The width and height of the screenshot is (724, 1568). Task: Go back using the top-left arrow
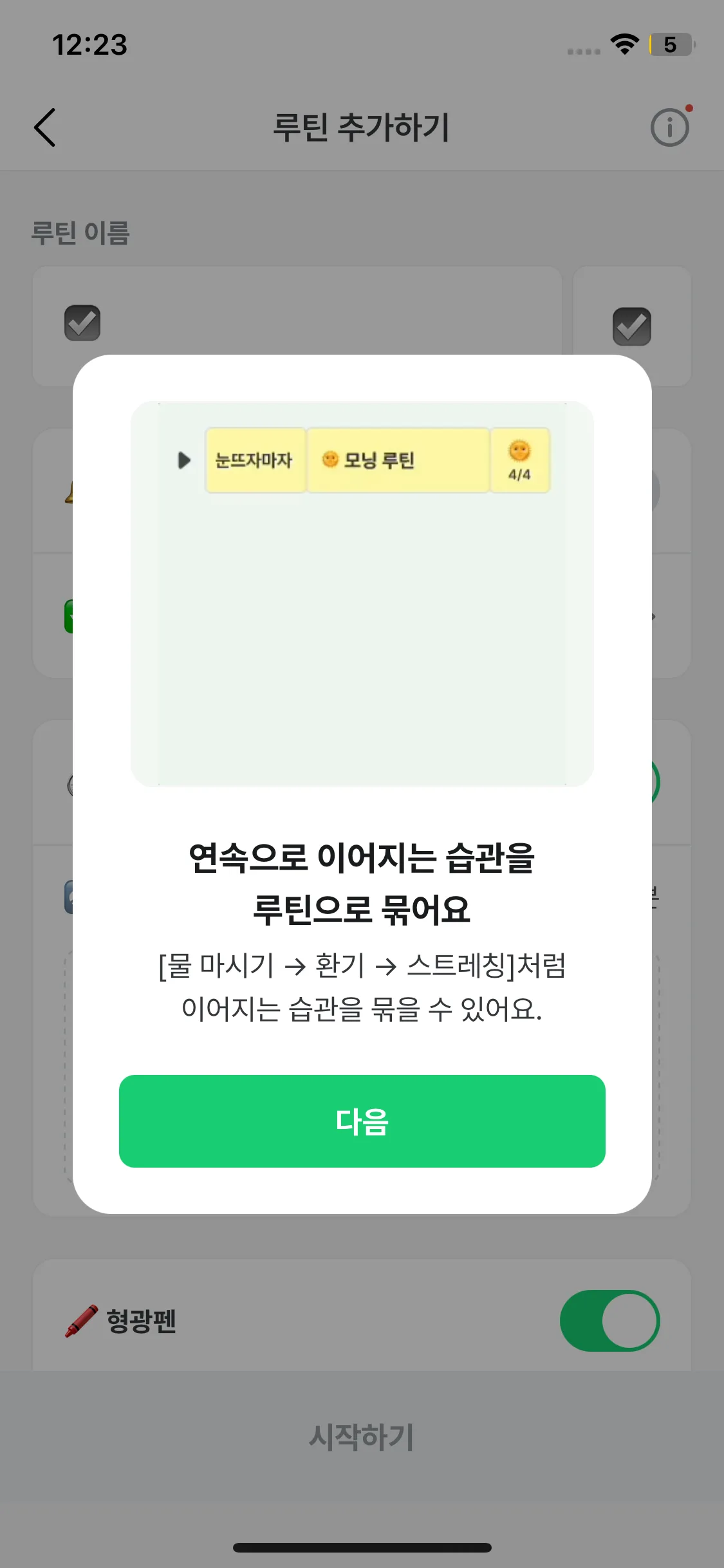(x=45, y=127)
